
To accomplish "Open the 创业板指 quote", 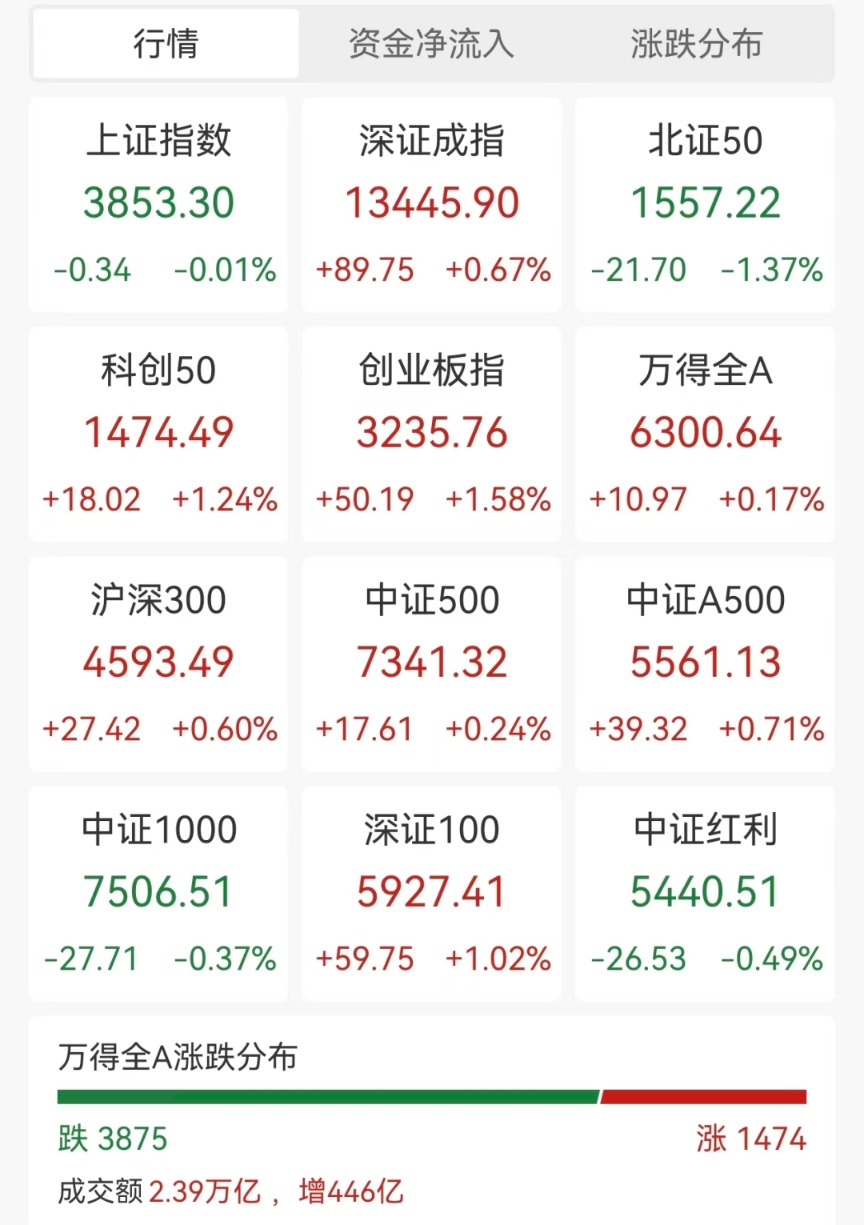I will 430,430.
